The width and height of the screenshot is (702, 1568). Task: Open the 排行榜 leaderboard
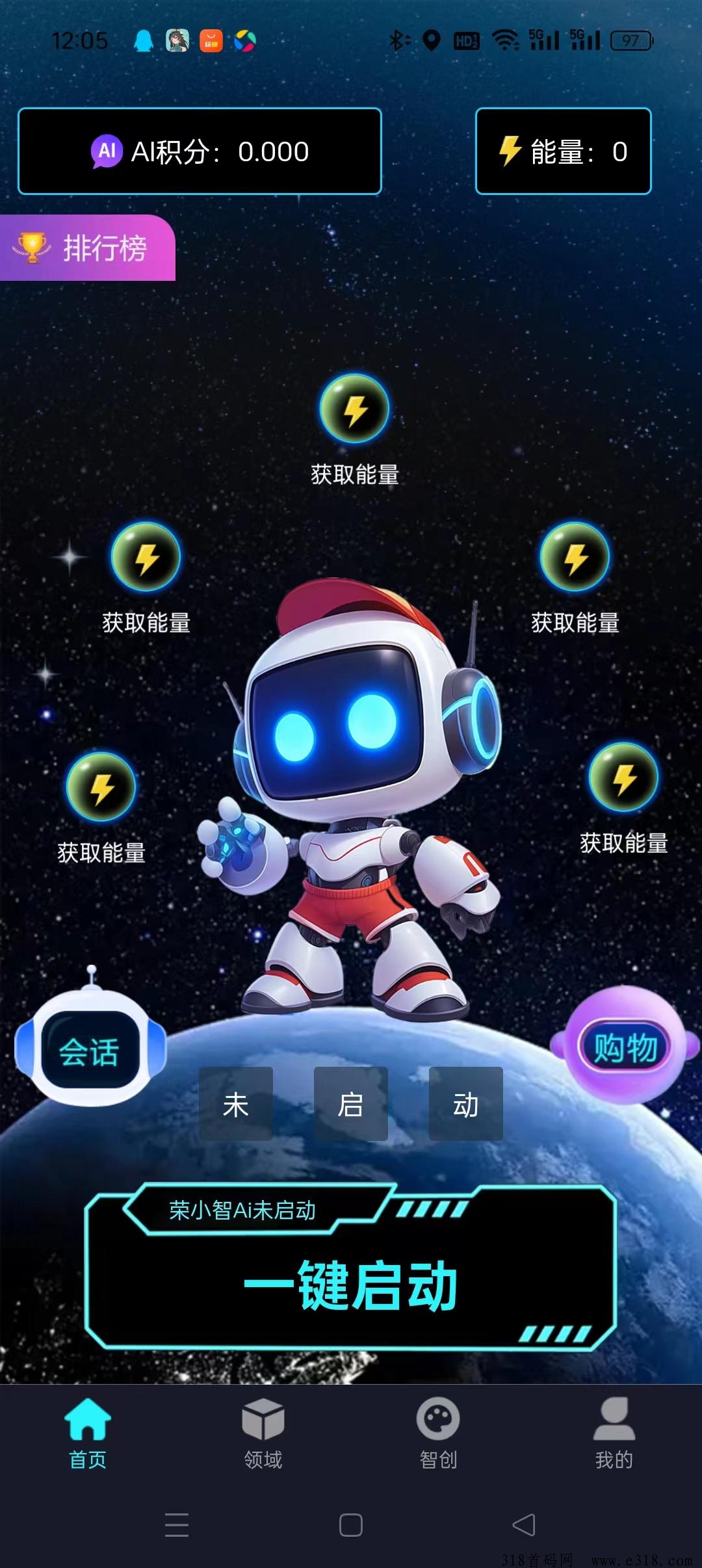88,248
